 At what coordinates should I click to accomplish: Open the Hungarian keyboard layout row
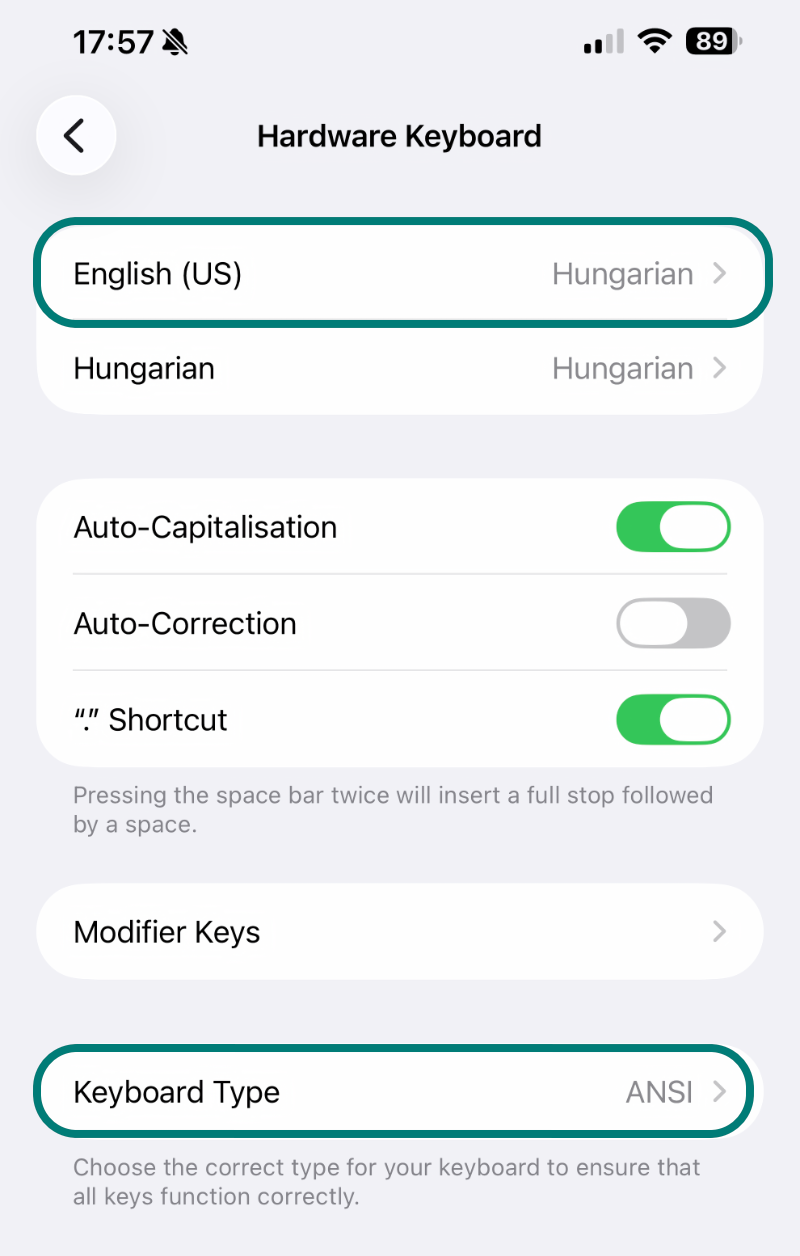[x=400, y=368]
